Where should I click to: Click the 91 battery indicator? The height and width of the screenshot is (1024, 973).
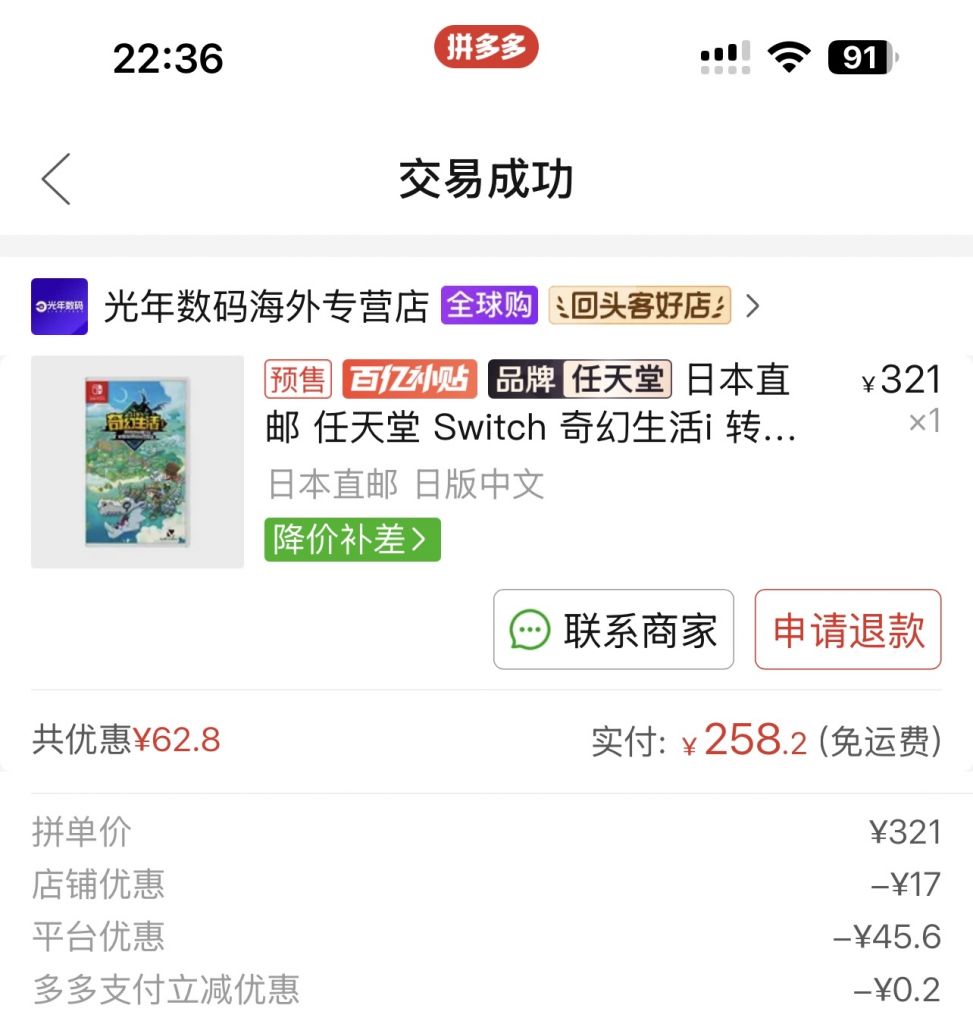pos(860,58)
